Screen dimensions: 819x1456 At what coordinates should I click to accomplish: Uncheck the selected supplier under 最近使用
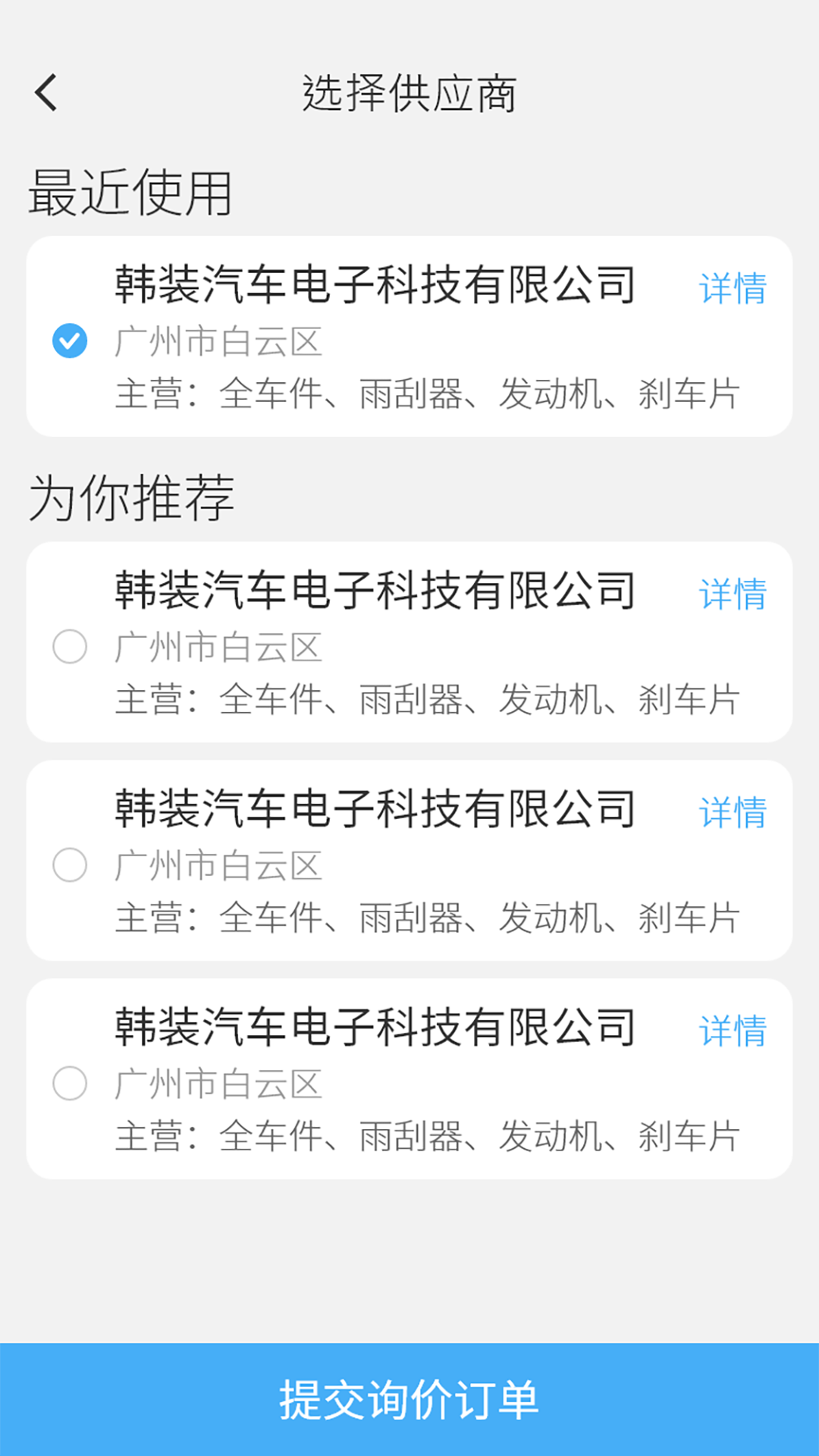click(70, 340)
